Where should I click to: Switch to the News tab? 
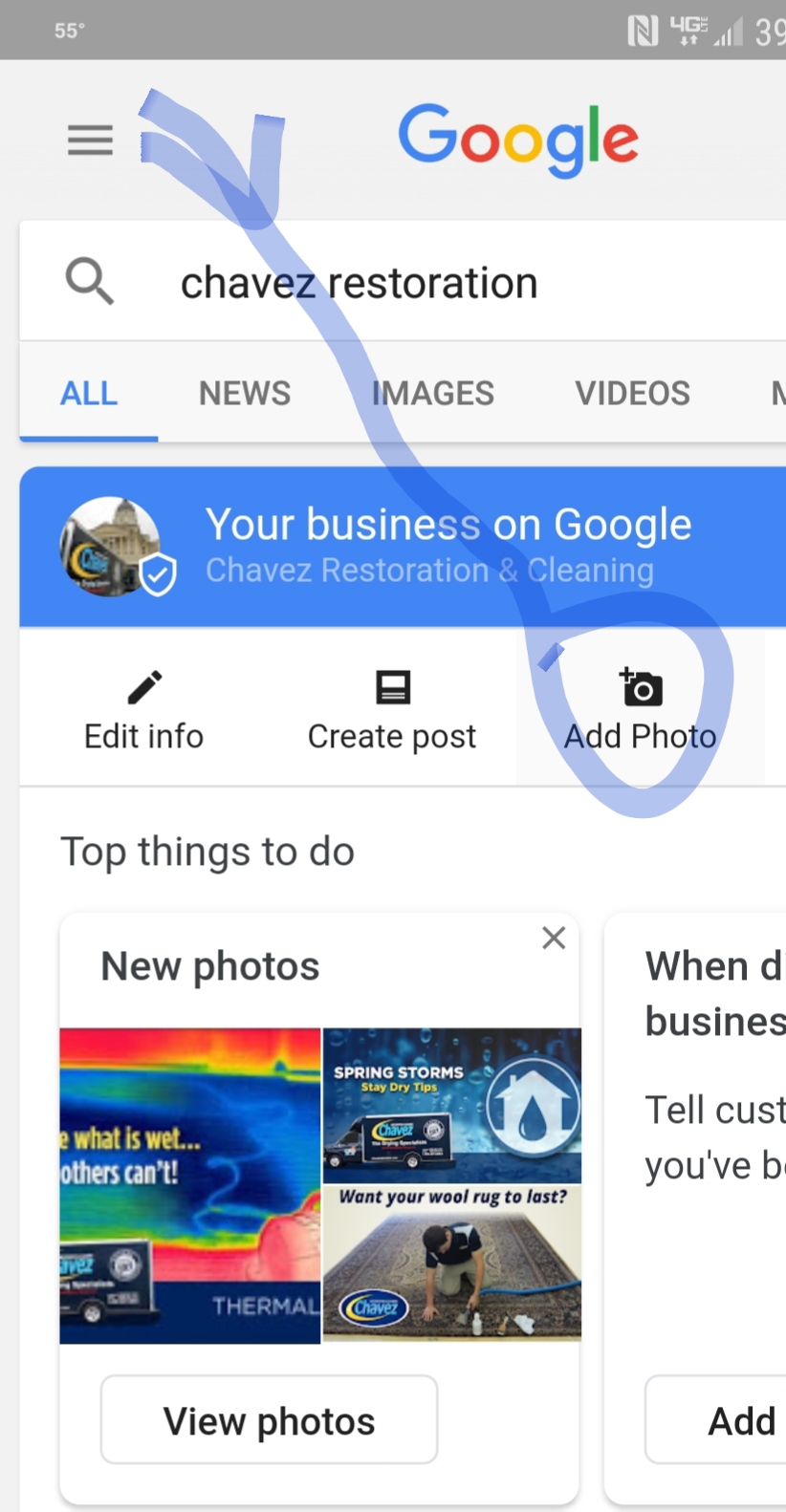point(244,393)
